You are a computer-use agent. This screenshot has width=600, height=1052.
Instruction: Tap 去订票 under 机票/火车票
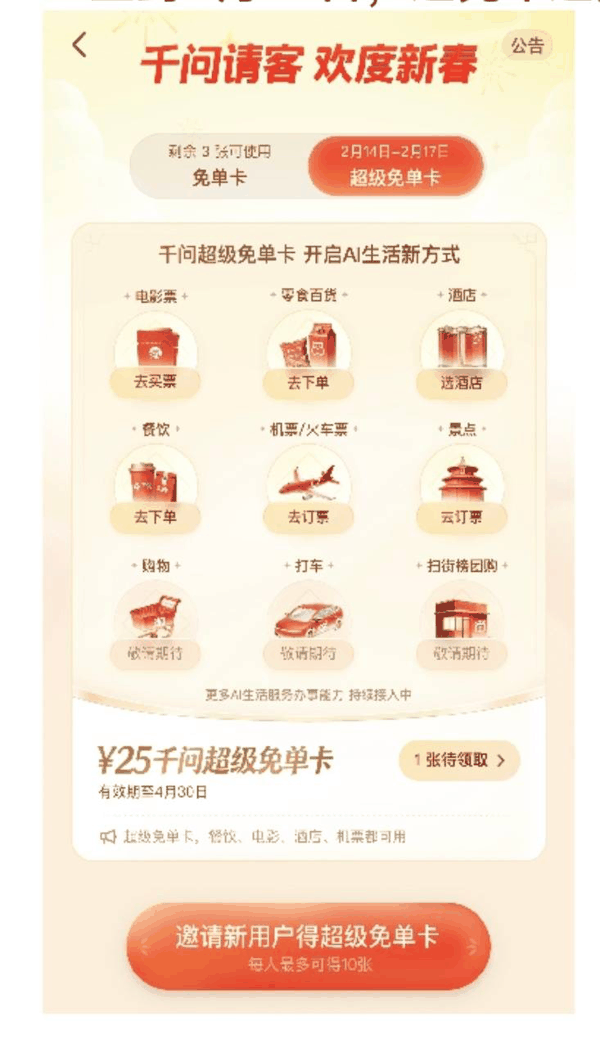(308, 518)
